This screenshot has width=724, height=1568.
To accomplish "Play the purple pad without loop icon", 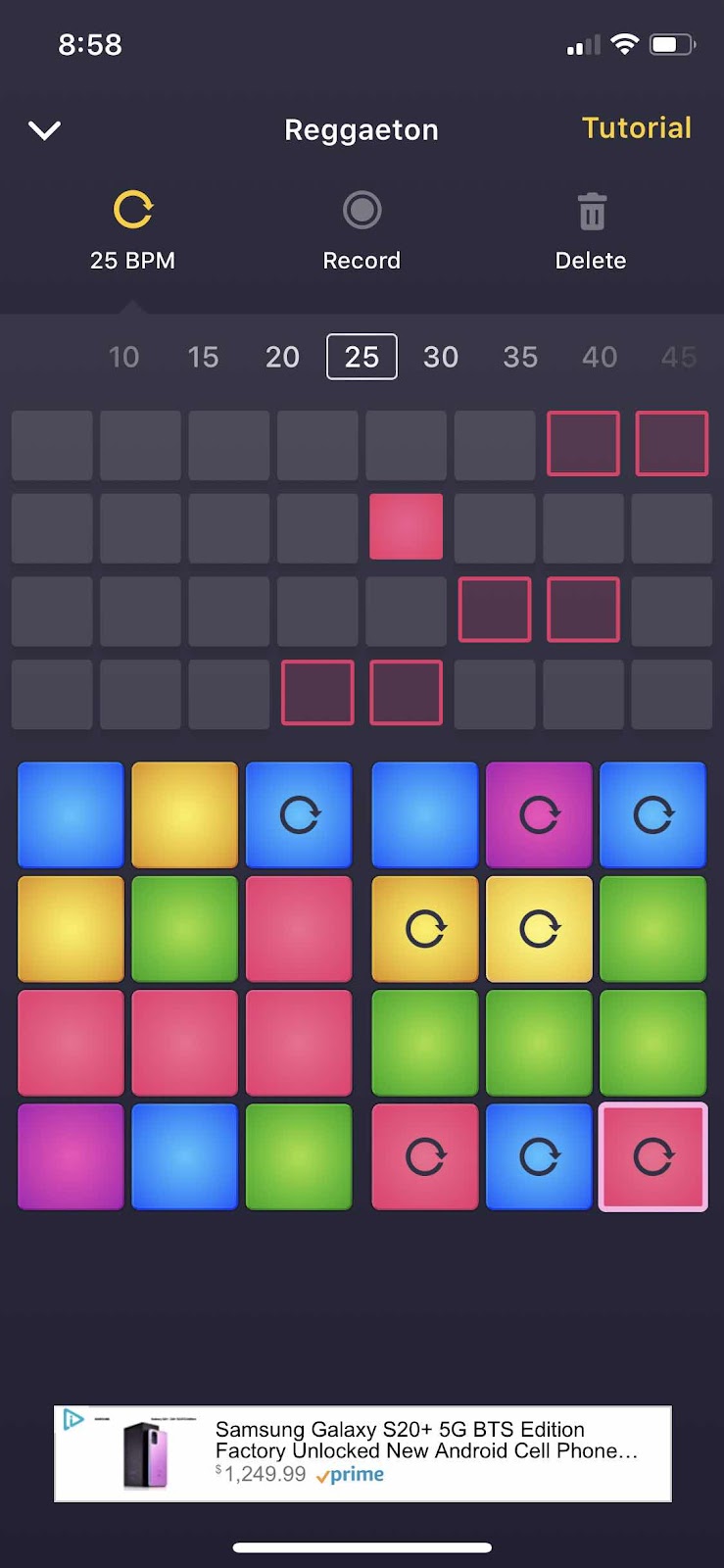I will tap(71, 1156).
